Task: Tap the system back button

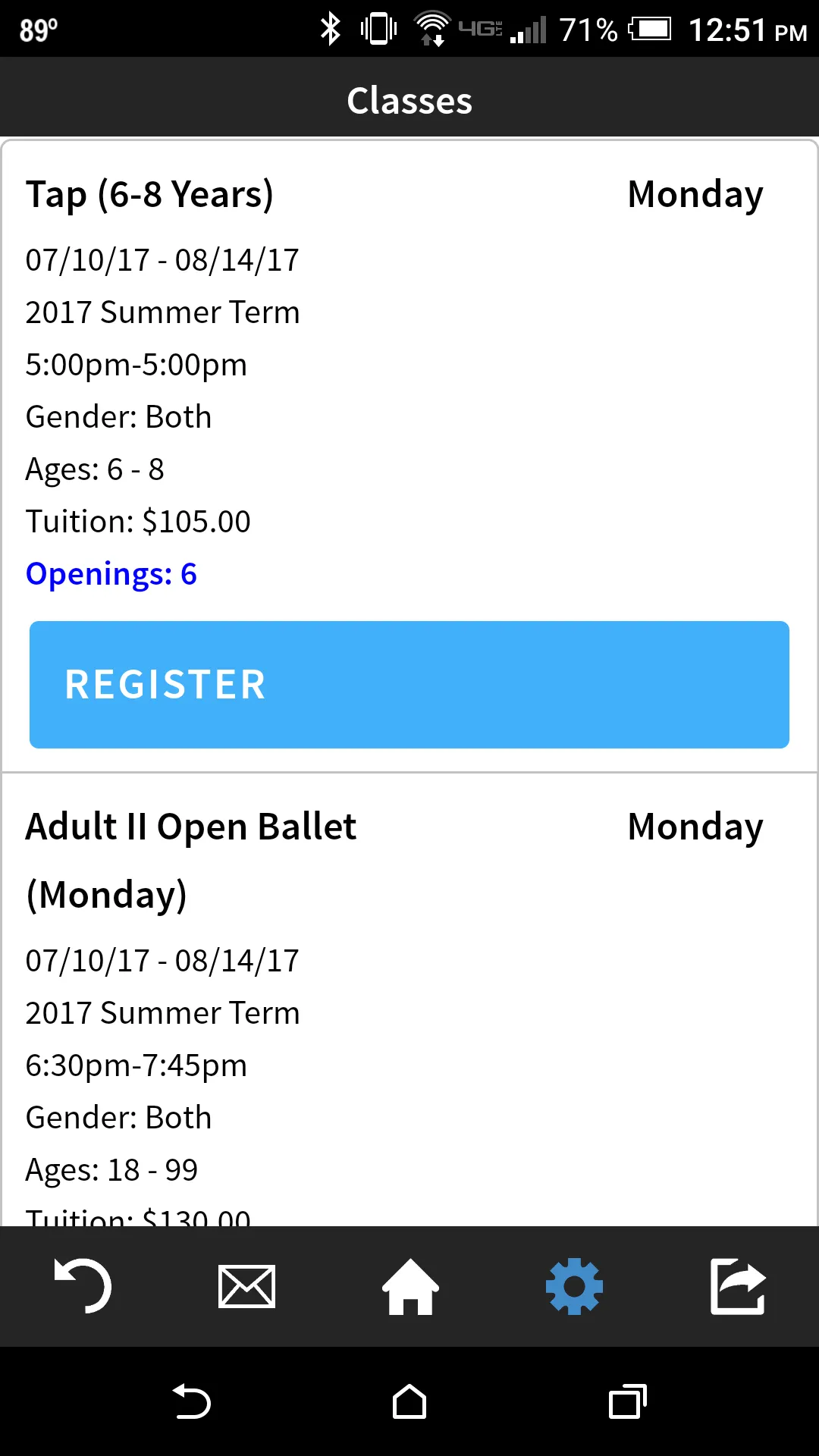Action: (x=191, y=1401)
